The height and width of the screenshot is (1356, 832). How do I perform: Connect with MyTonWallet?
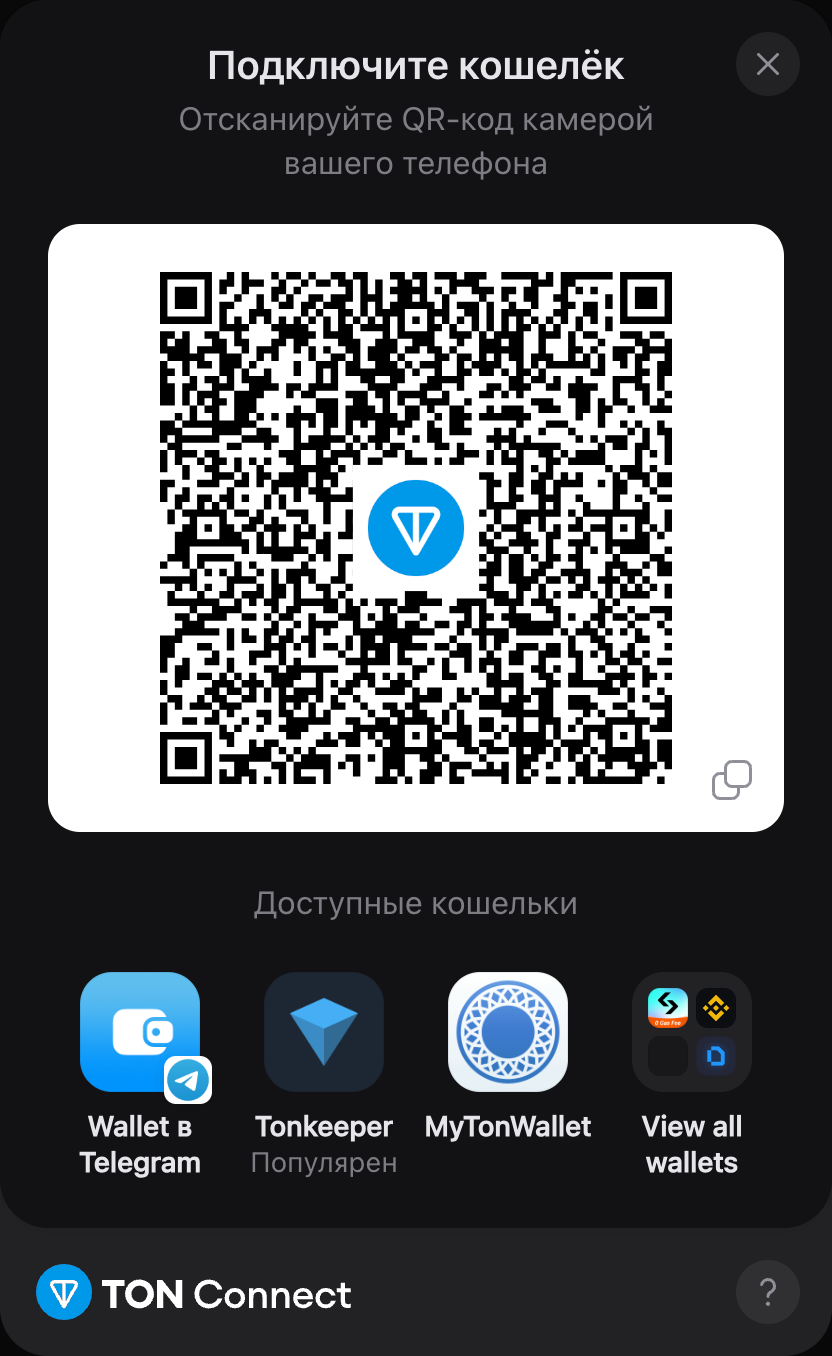508,1033
